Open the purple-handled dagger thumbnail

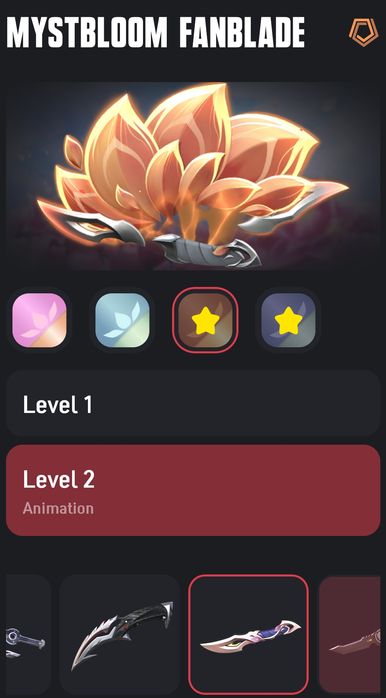point(249,635)
